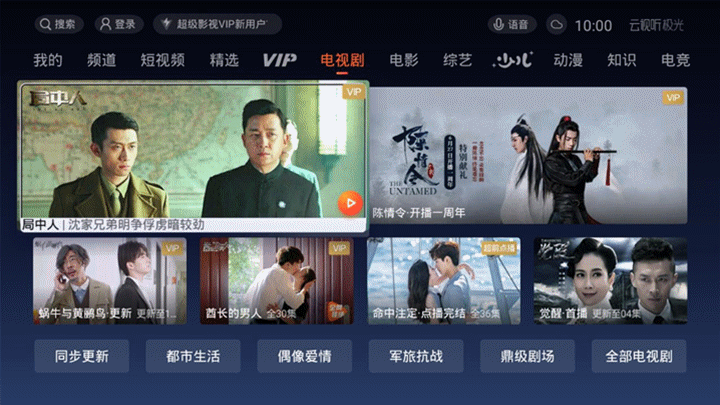The height and width of the screenshot is (405, 720).
Task: Open the 短视频 tab
Action: 162,60
